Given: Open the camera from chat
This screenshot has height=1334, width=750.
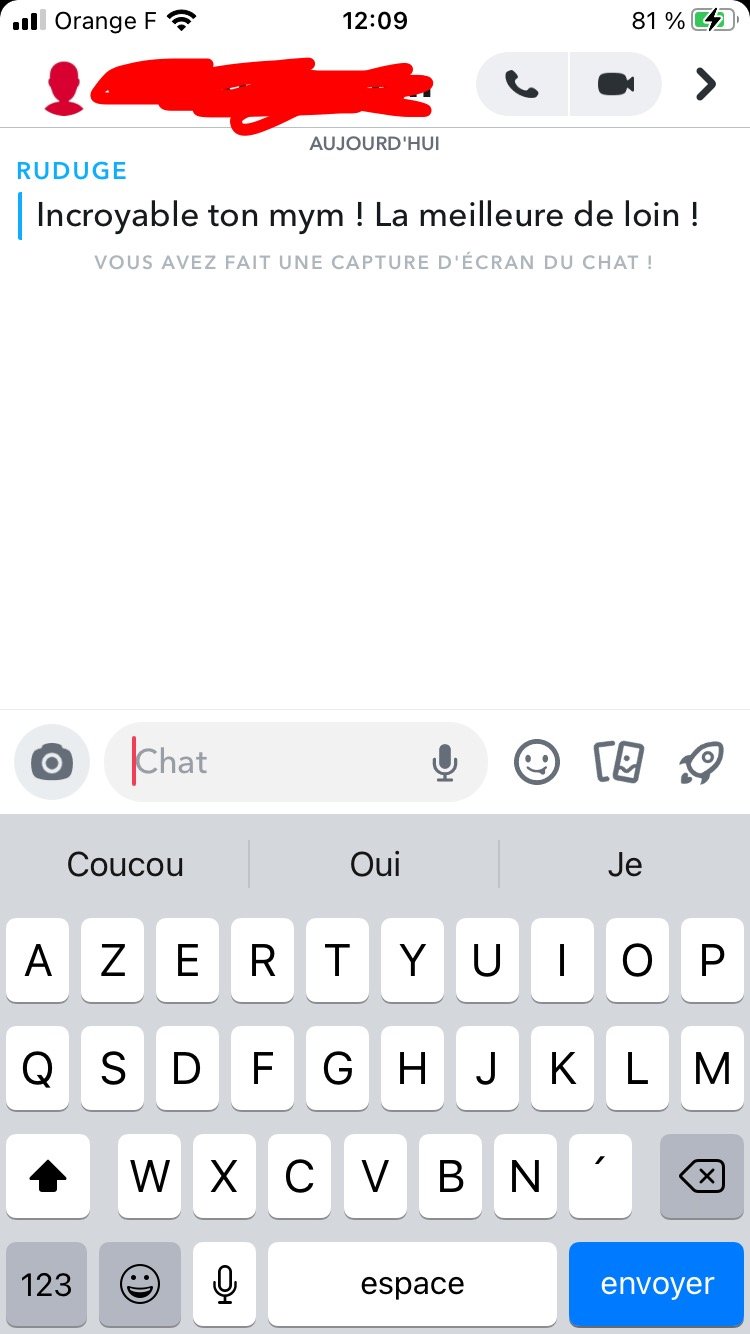Looking at the screenshot, I should click(x=52, y=763).
